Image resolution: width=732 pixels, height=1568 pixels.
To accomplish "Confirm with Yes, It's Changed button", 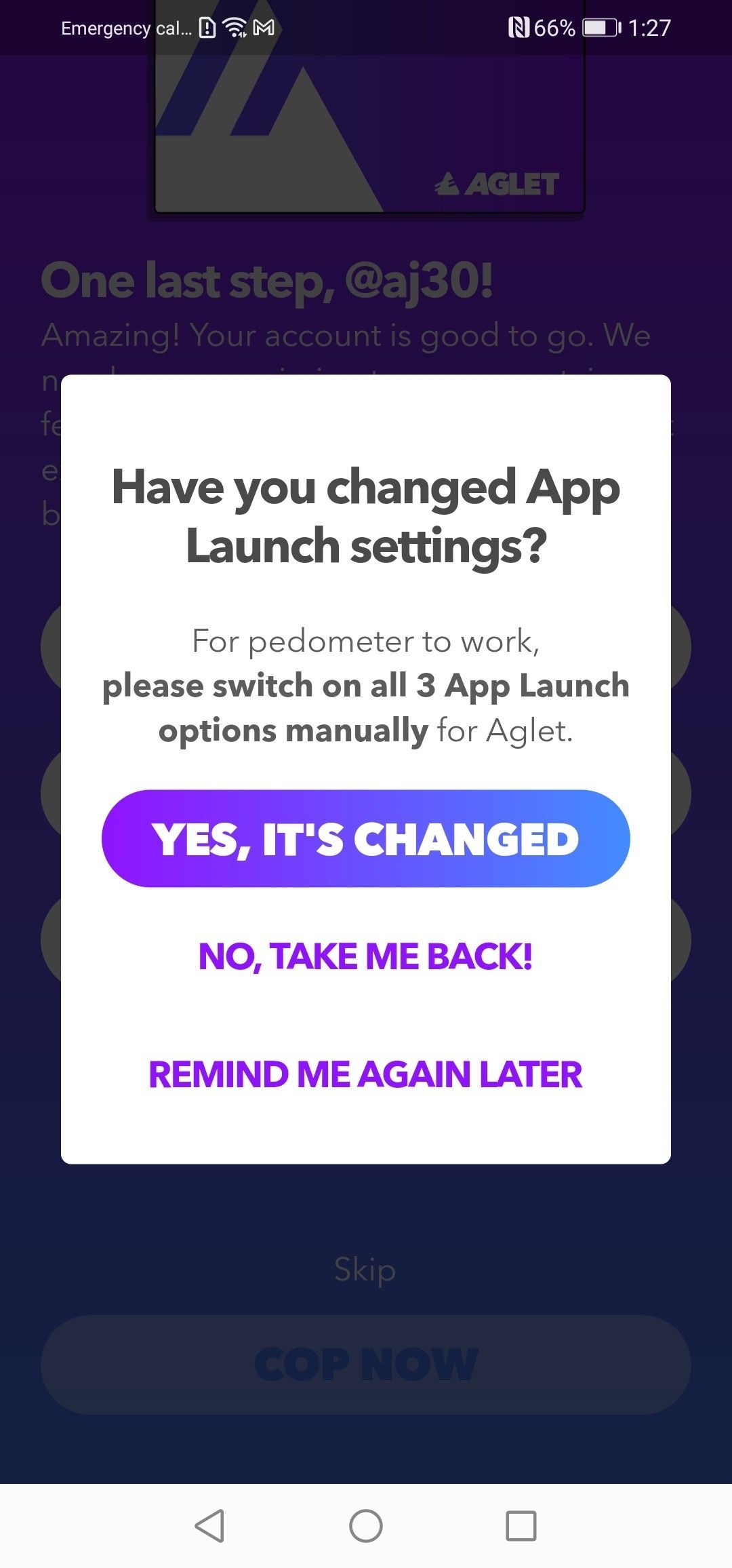I will [x=365, y=838].
